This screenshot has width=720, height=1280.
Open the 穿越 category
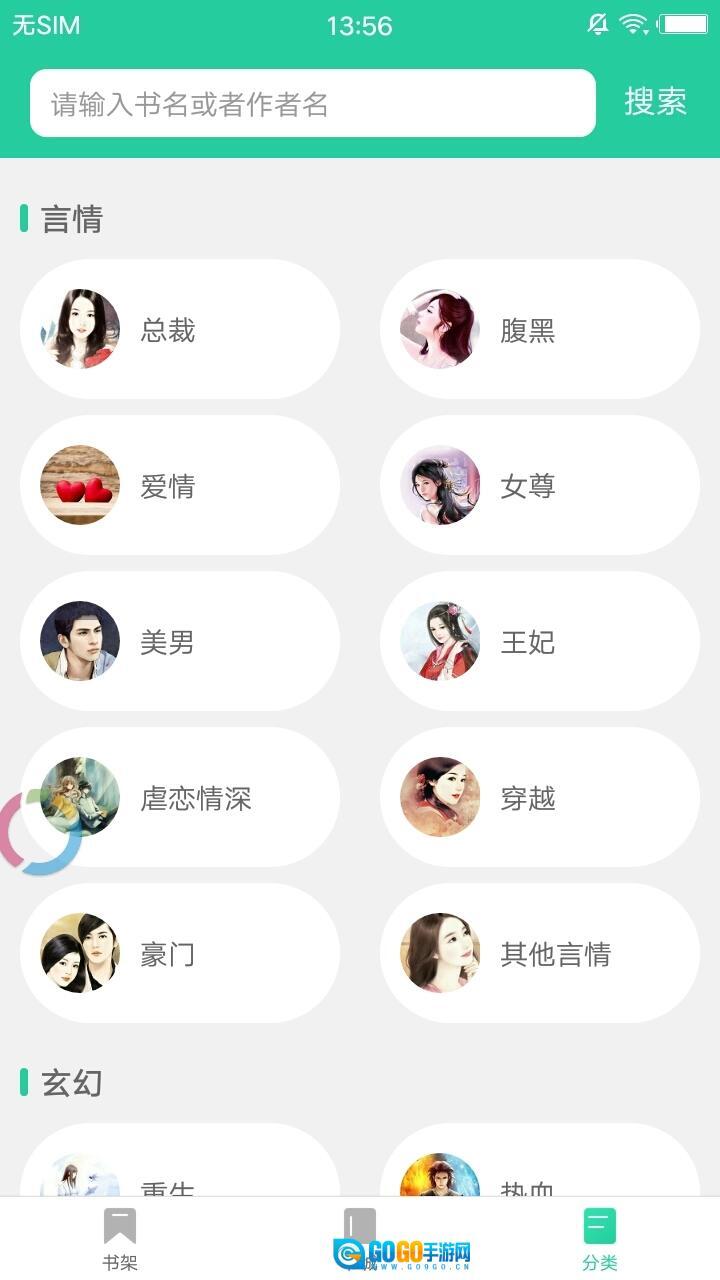point(540,798)
